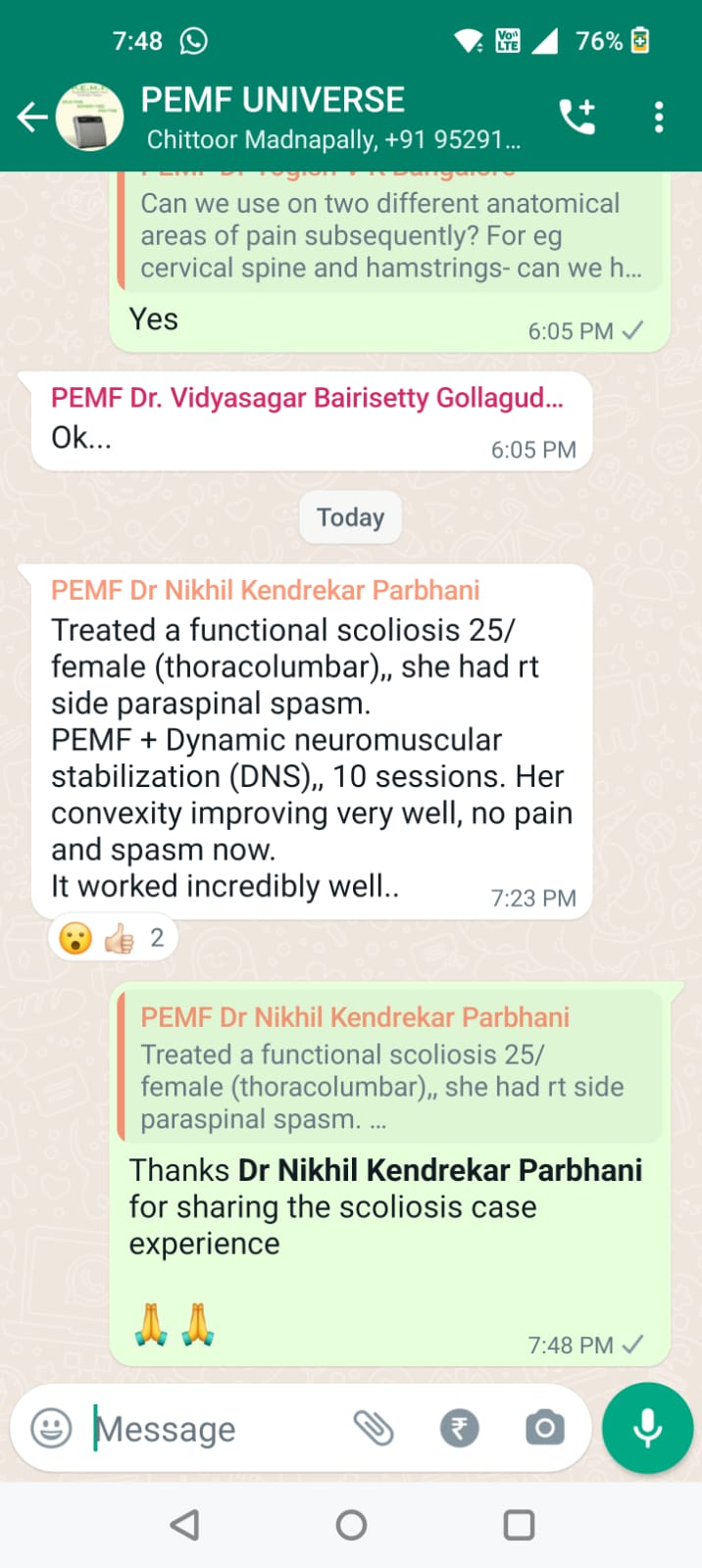Viewport: 702px width, 1568px height.
Task: Jump to quoted message about two anatomical areas
Action: 389,235
